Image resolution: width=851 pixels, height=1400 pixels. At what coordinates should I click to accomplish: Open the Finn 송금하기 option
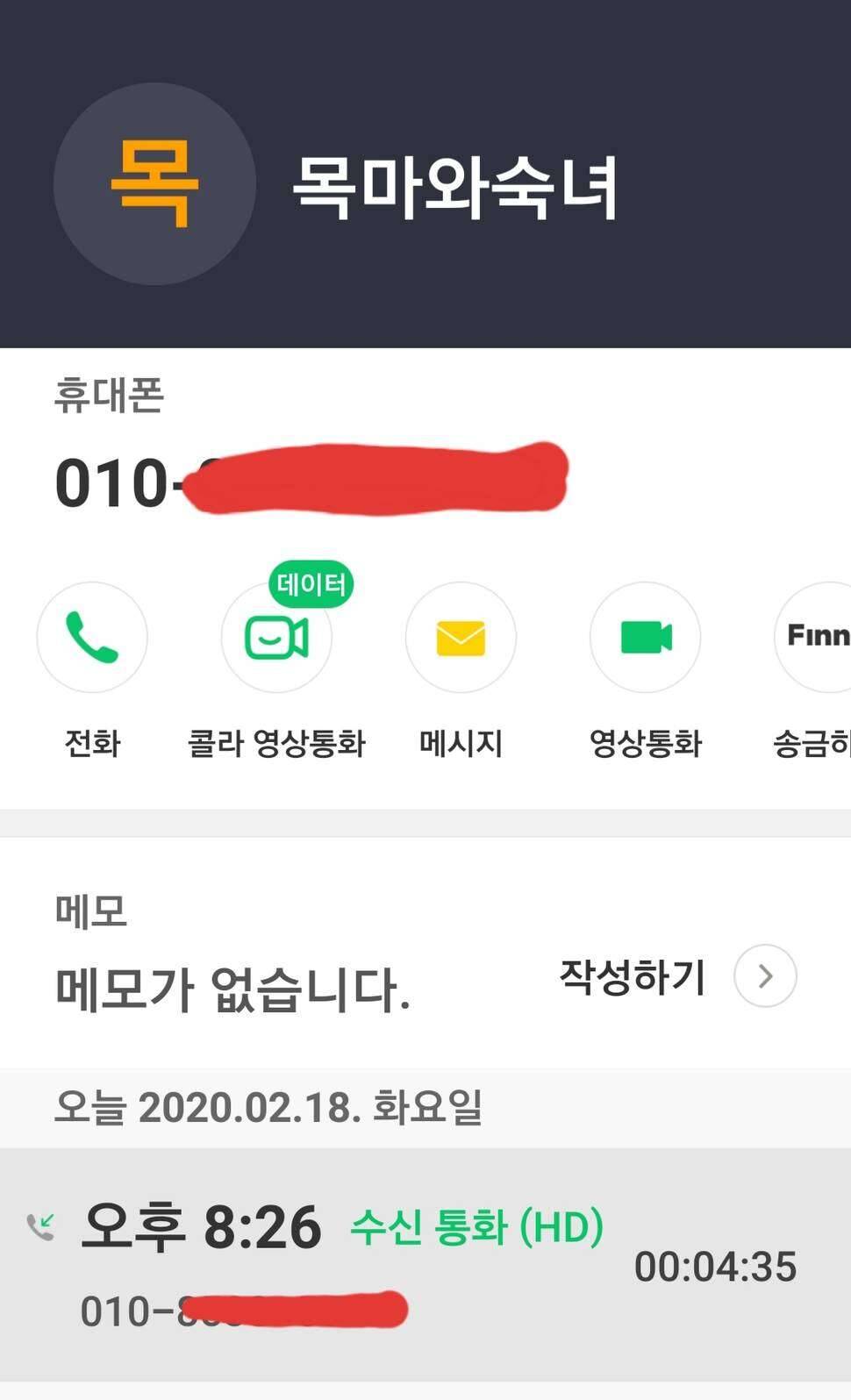point(813,638)
